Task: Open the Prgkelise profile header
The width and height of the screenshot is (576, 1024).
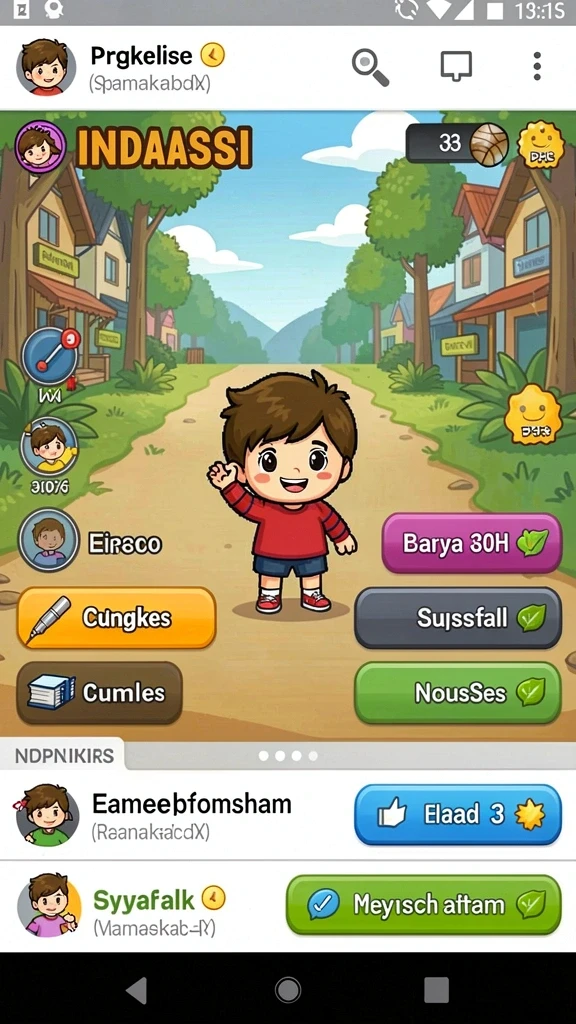Action: tap(121, 67)
